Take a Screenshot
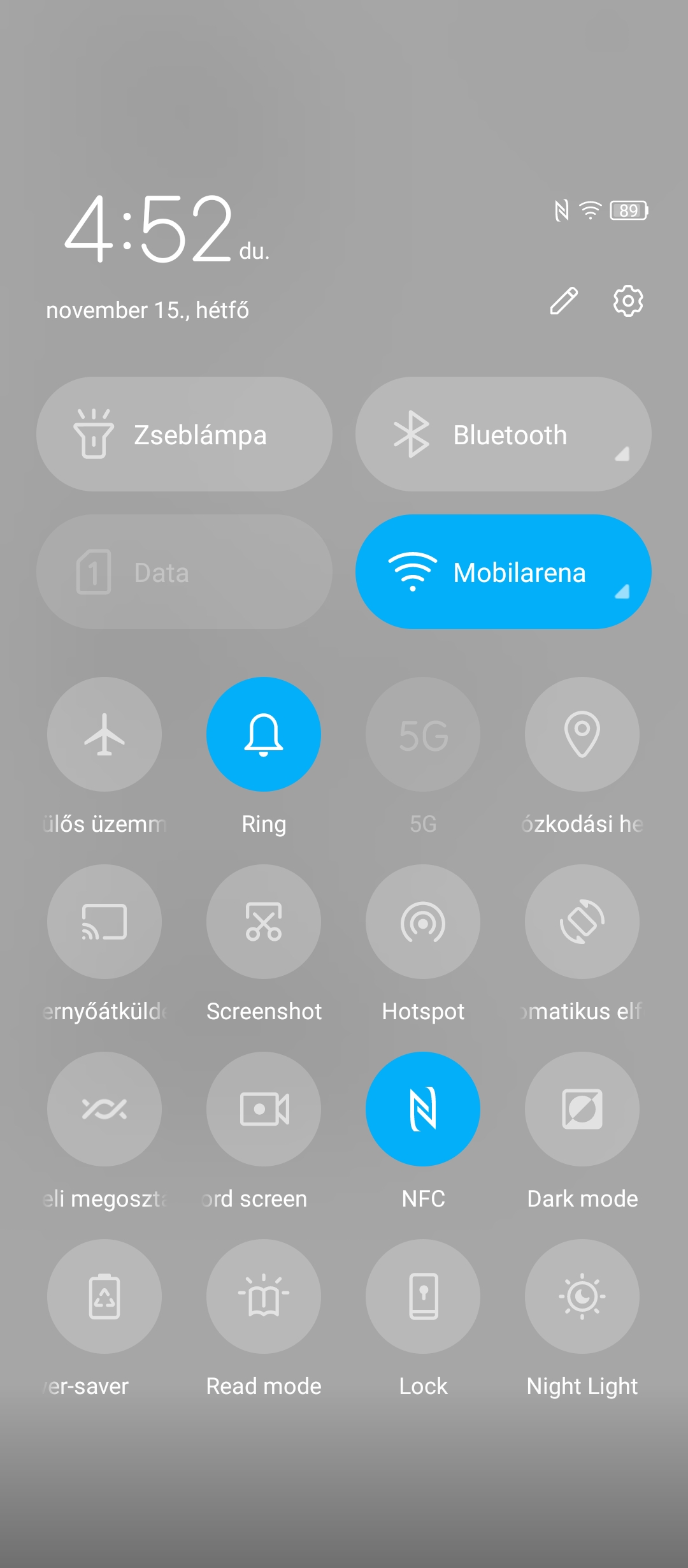Screen dimensions: 688x1568 click(x=264, y=922)
